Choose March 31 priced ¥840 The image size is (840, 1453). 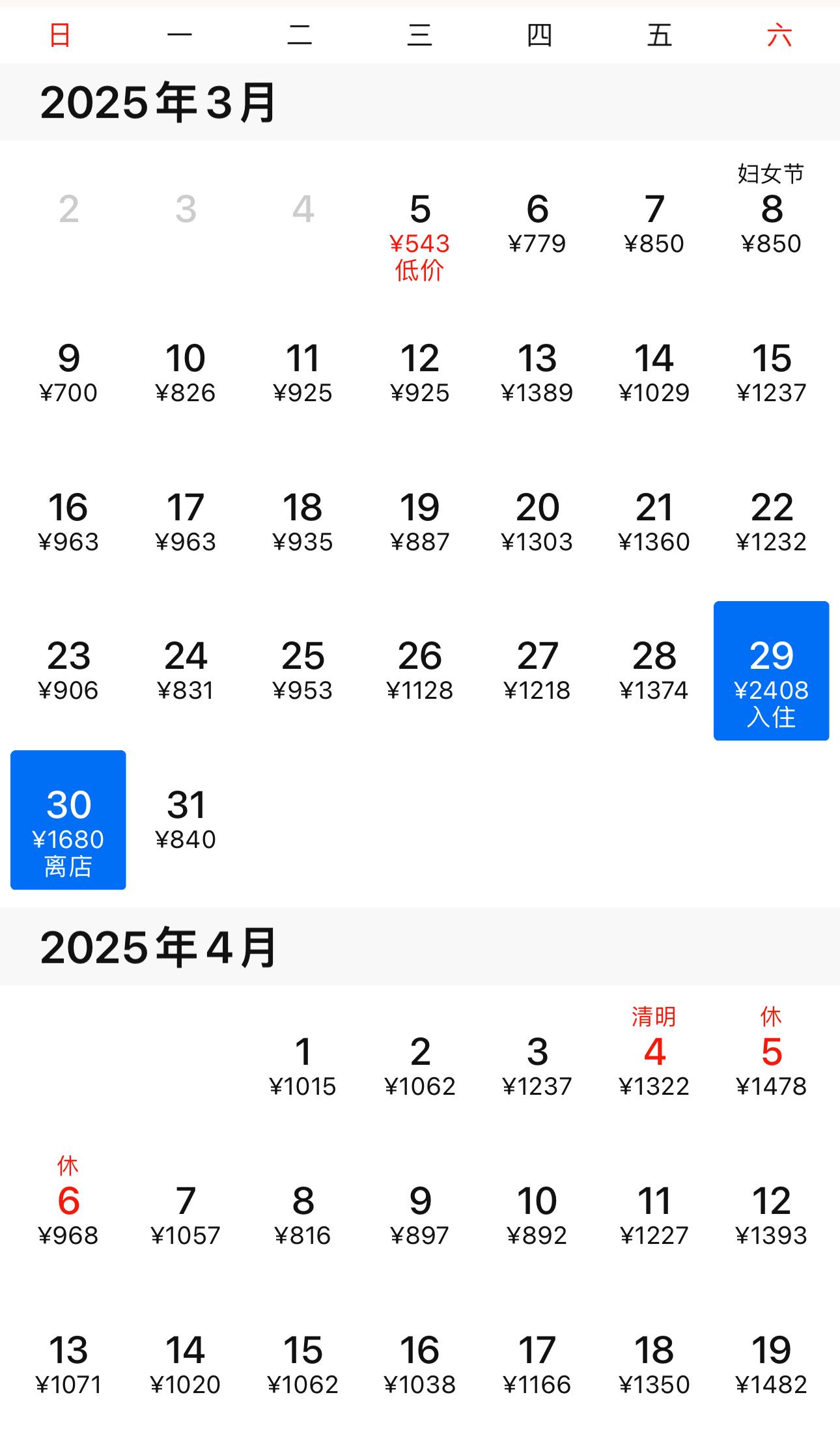[x=186, y=819]
